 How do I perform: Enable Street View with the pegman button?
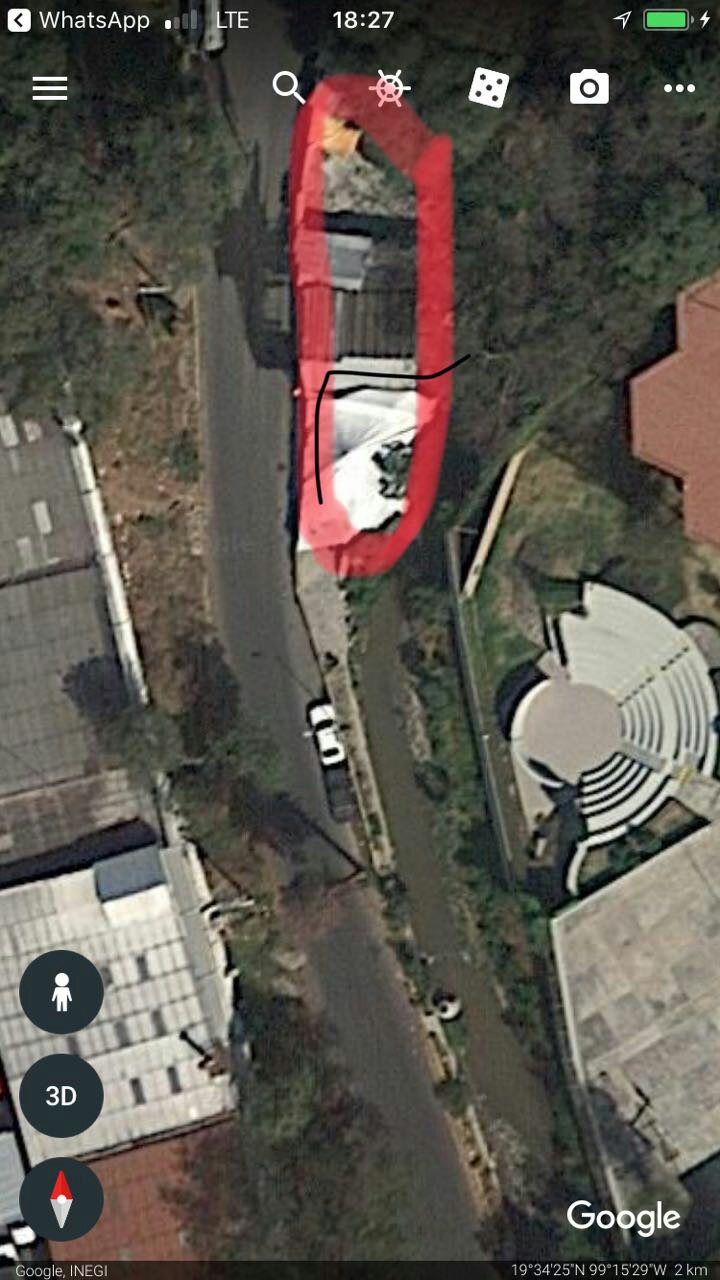61,992
